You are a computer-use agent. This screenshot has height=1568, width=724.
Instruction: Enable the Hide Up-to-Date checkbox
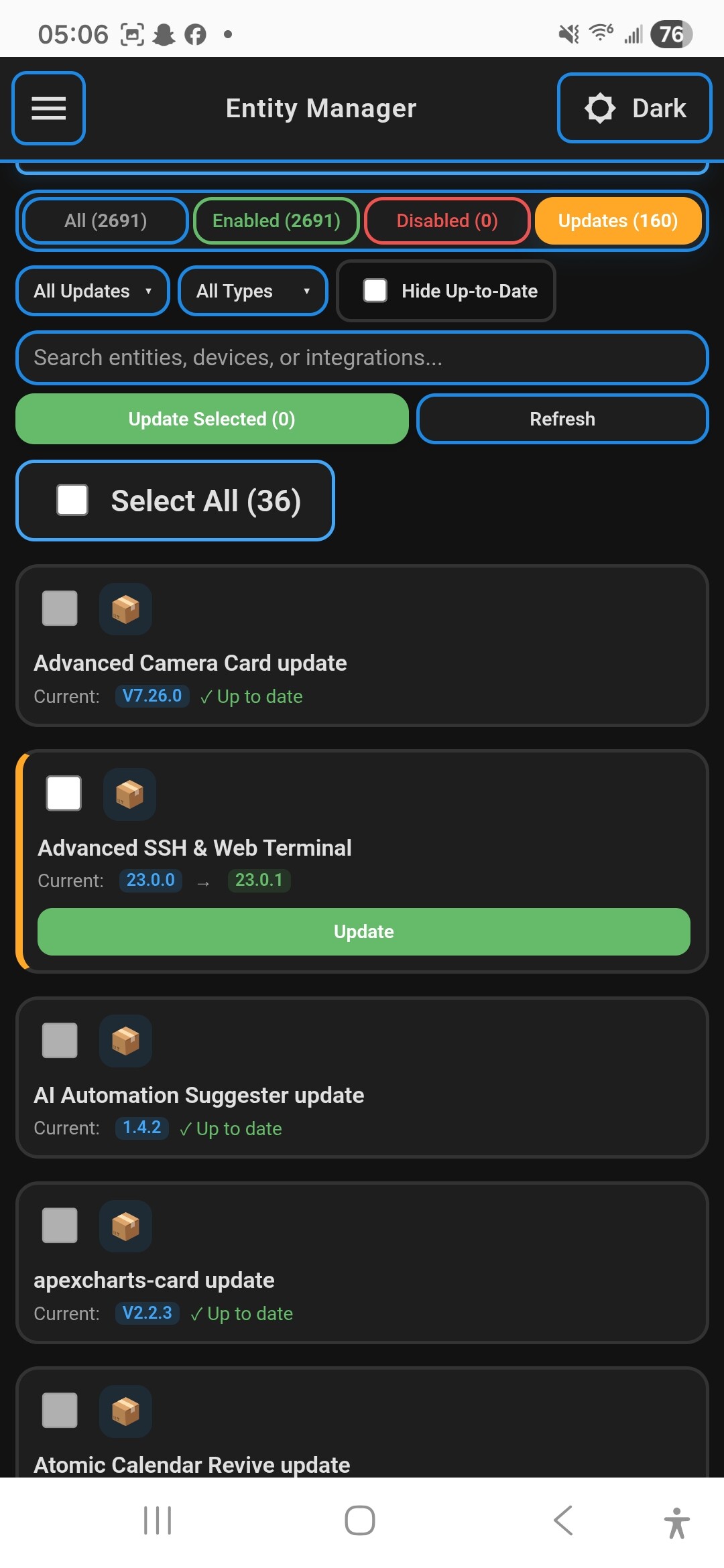tap(375, 291)
